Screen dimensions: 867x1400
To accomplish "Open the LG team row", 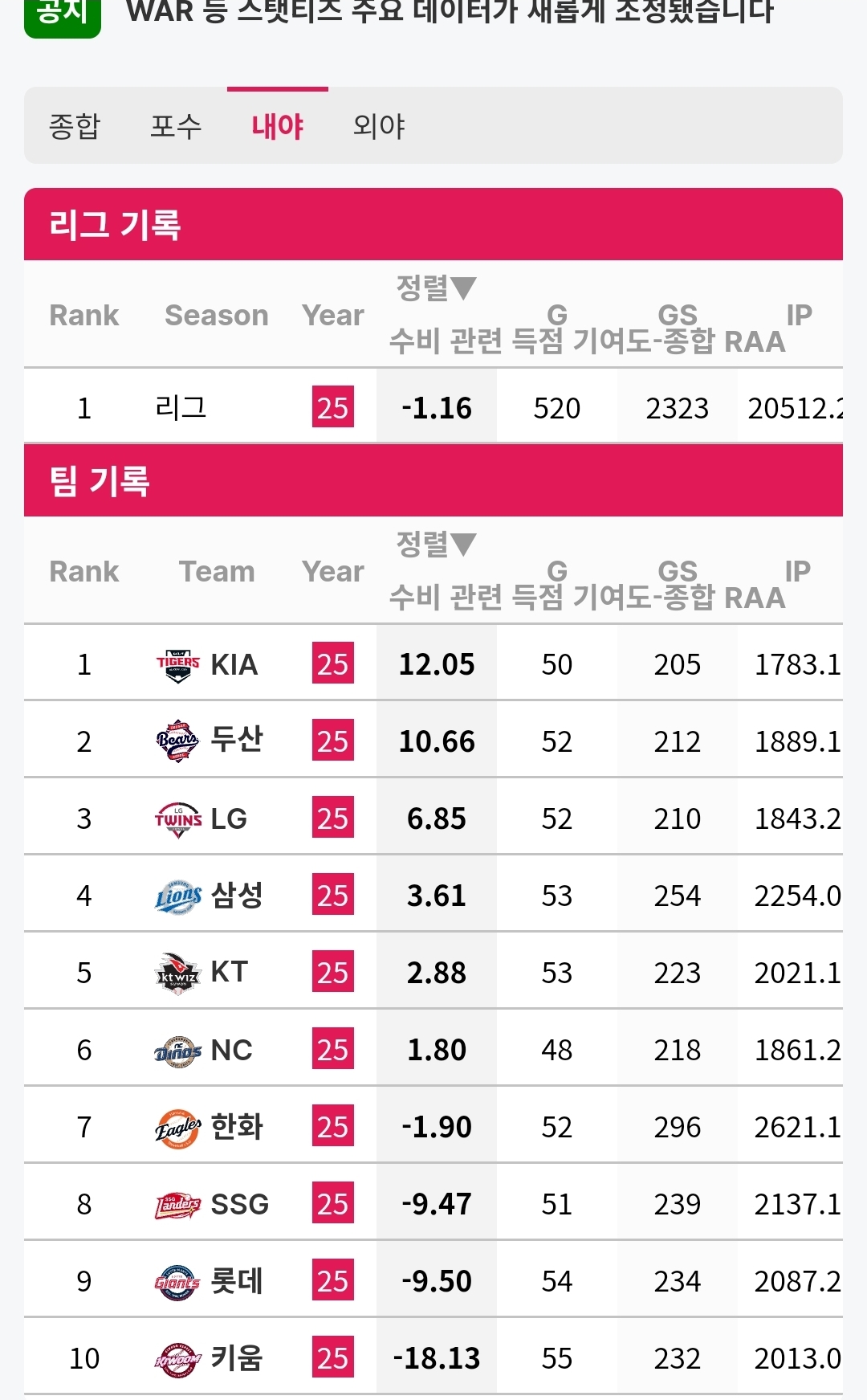I will point(228,818).
